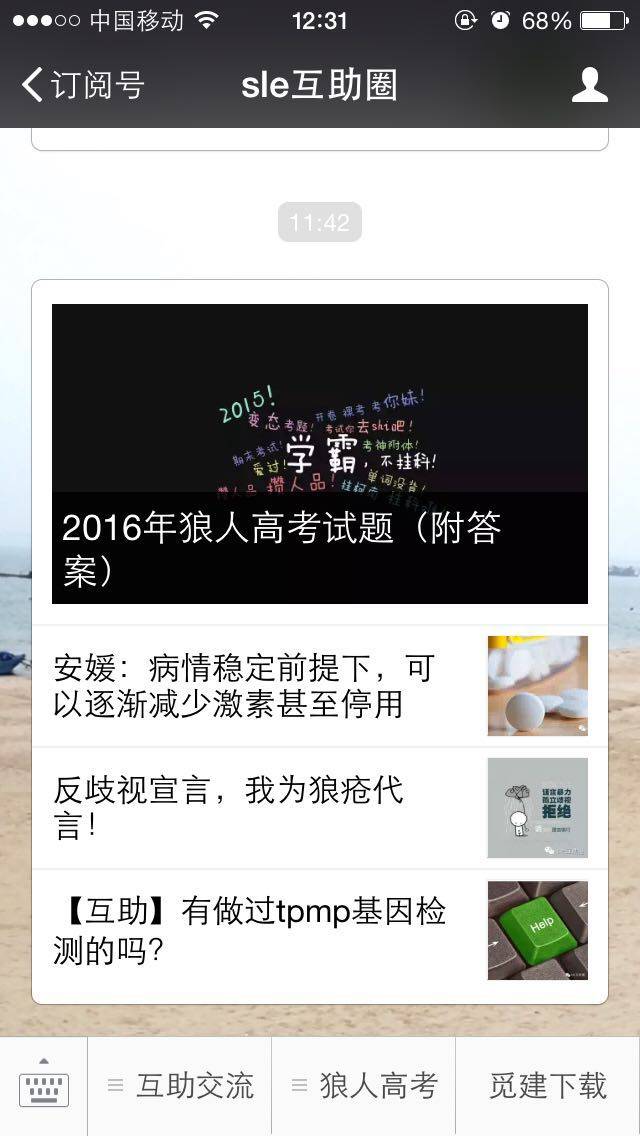Image resolution: width=640 pixels, height=1136 pixels.
Task: Open the 觅建下载 menu item
Action: point(548,1086)
